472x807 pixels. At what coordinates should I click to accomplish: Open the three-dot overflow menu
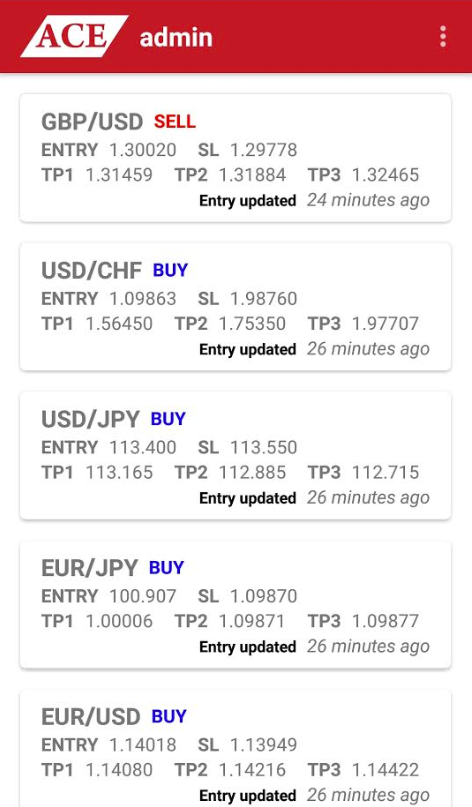[443, 37]
